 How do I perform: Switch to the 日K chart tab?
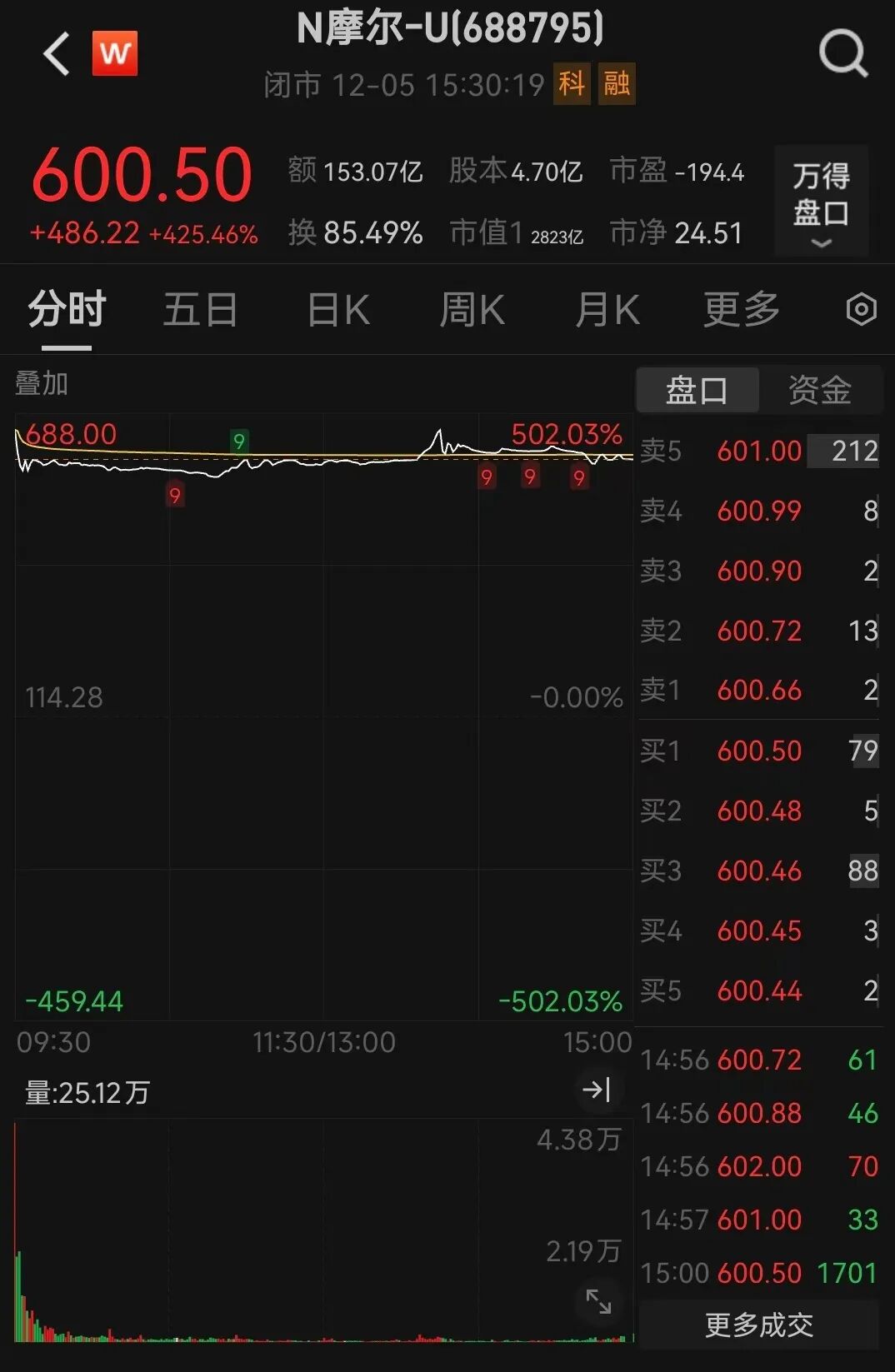click(338, 310)
